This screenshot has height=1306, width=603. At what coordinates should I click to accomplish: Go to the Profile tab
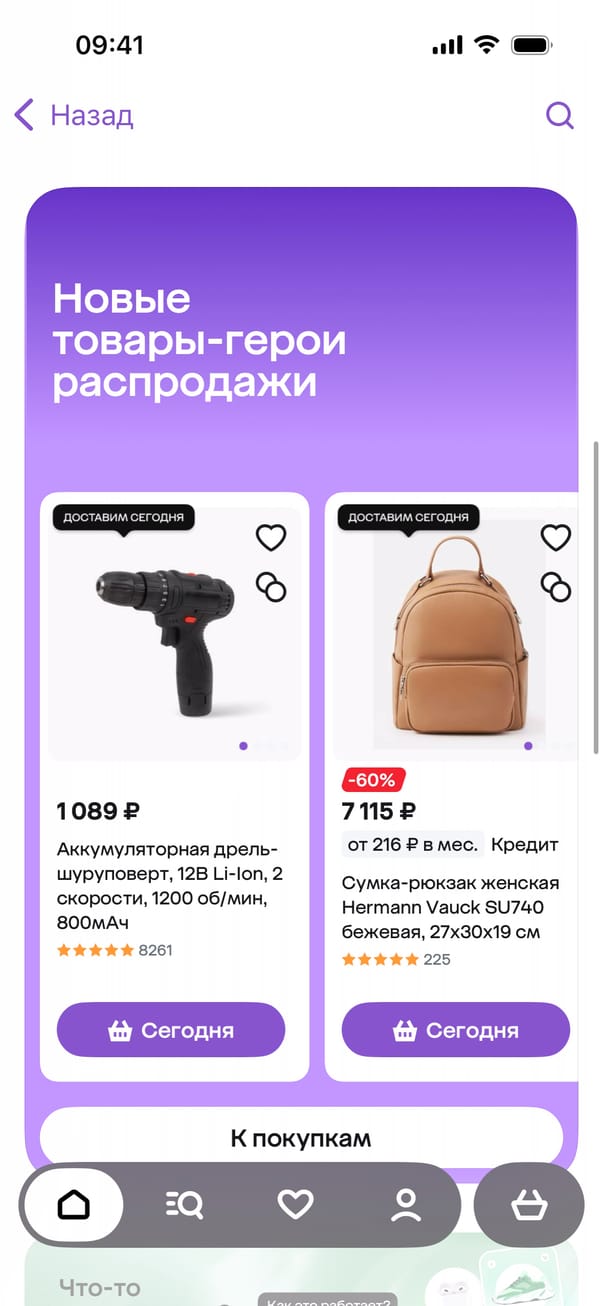[x=405, y=1205]
